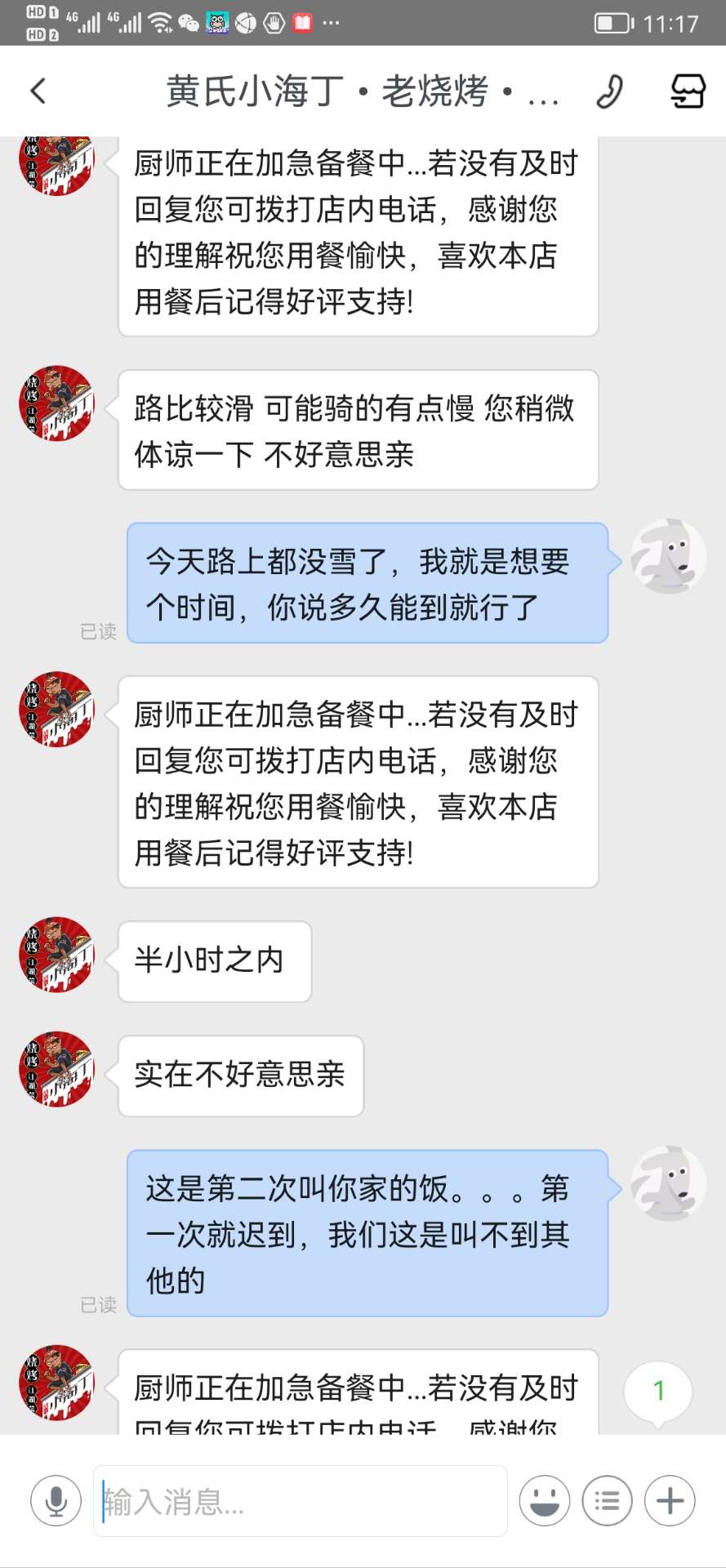Tap the voice input microphone

point(56,1501)
